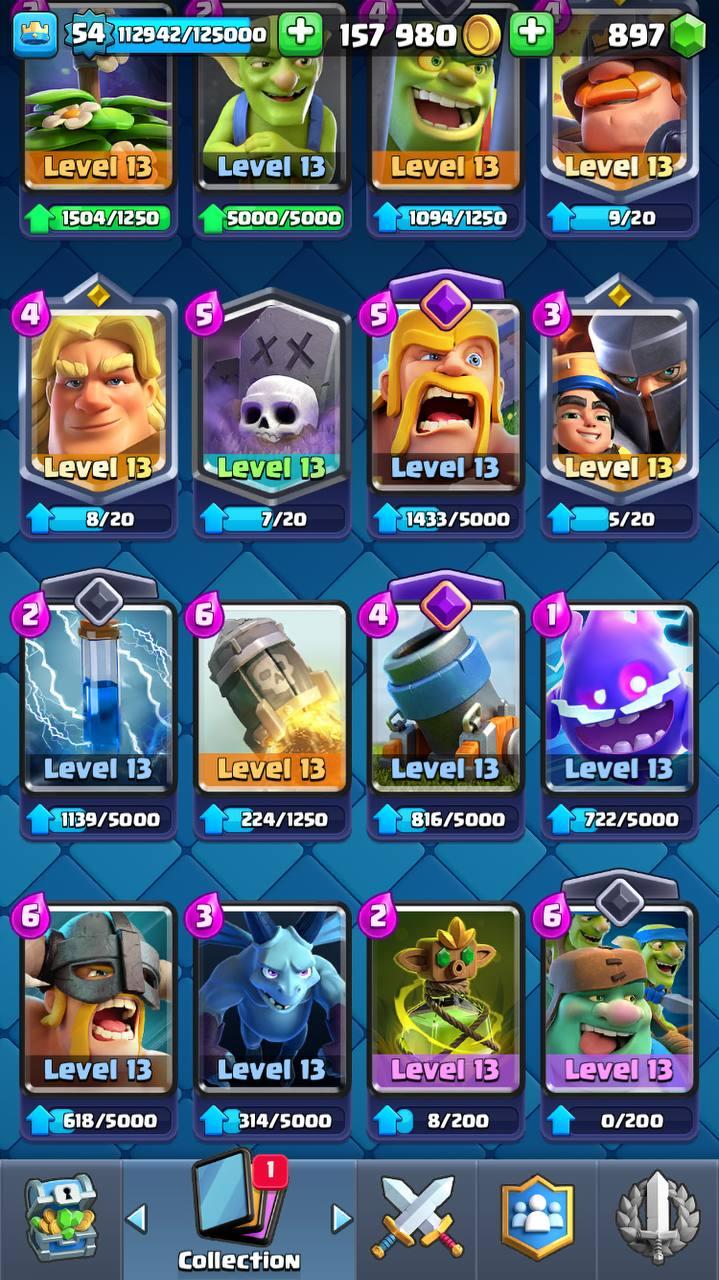This screenshot has width=719, height=1280.
Task: Open the sword-and-laurel events tab
Action: click(x=659, y=1218)
